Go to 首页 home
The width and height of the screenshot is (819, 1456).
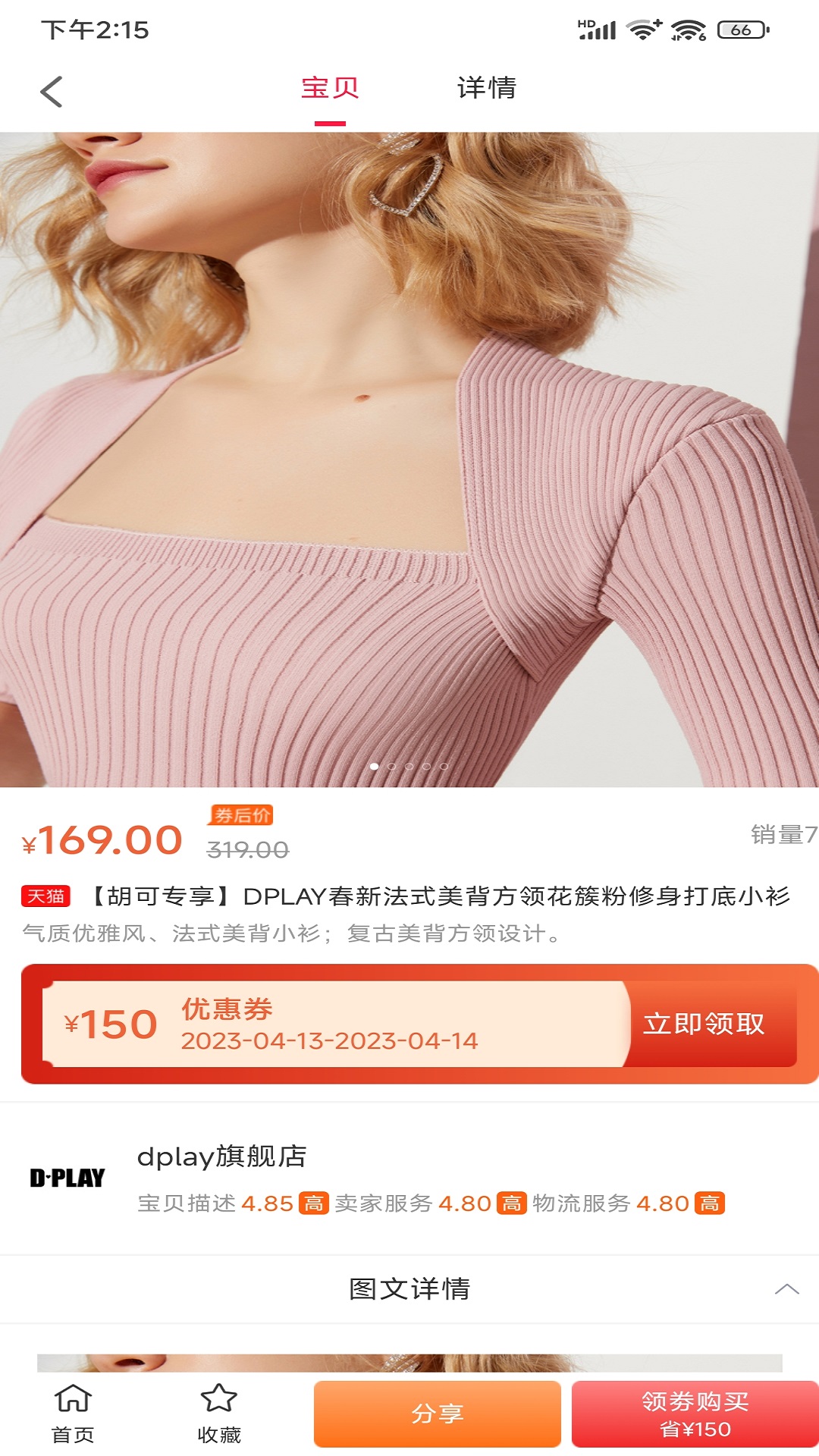point(73,1414)
